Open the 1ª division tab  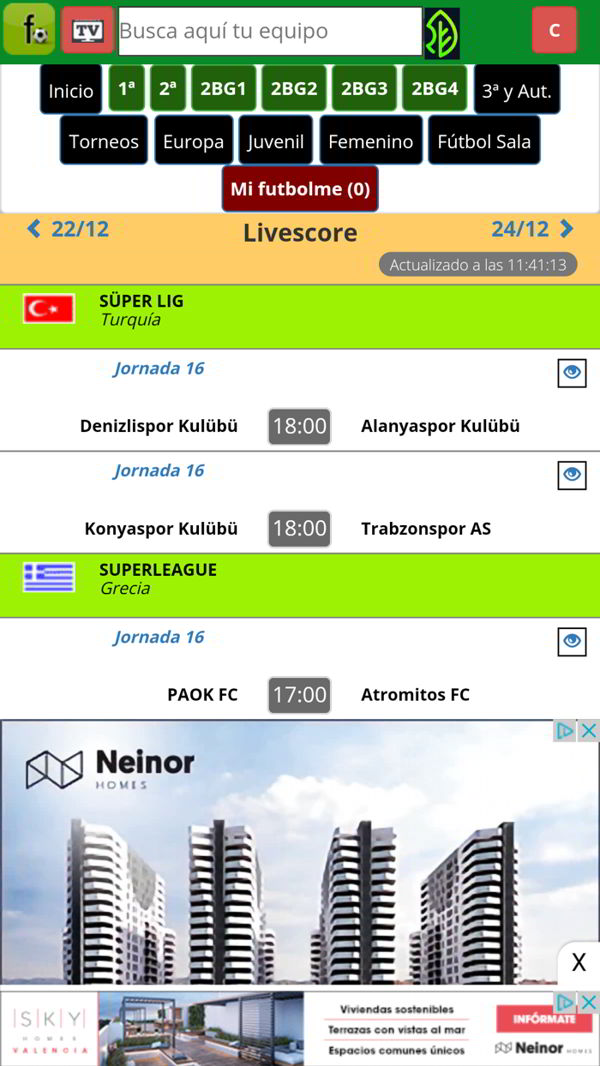pyautogui.click(x=127, y=89)
